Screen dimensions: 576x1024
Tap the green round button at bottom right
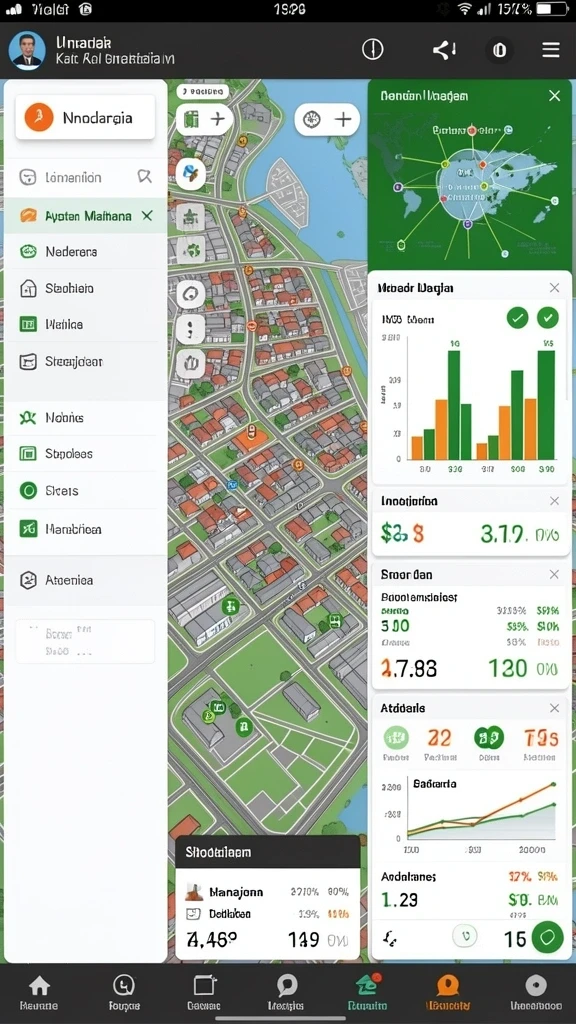pyautogui.click(x=547, y=938)
